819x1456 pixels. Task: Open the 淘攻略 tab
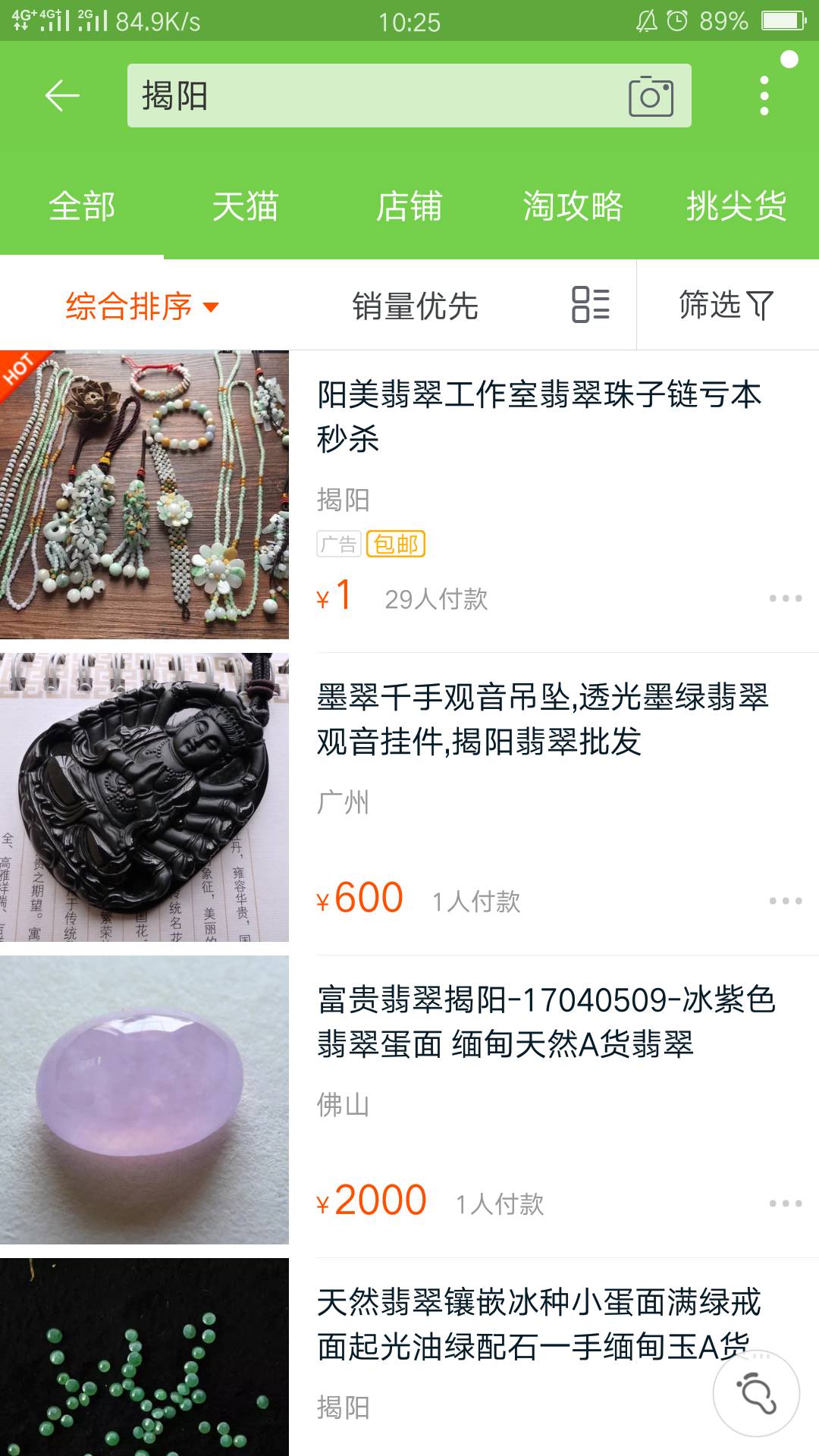(573, 206)
